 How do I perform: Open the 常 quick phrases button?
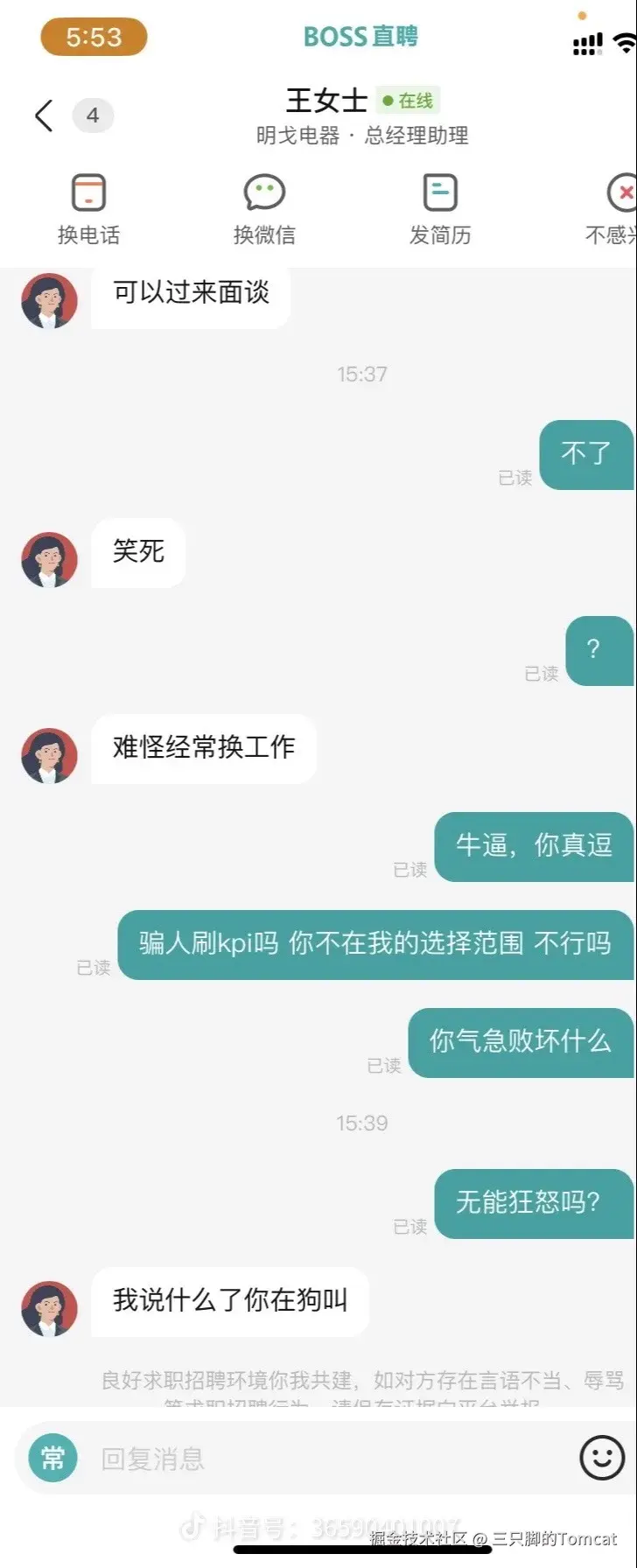click(52, 1458)
